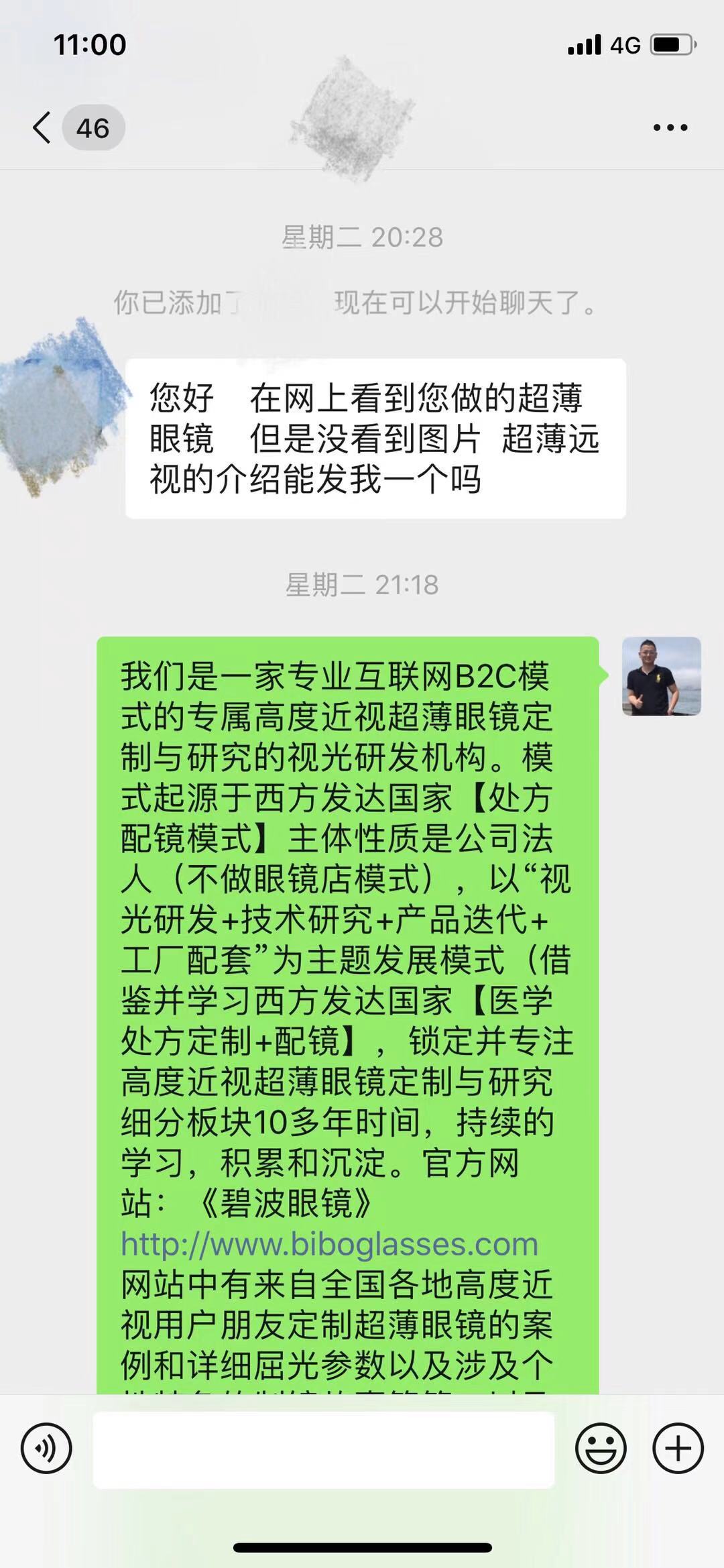Image resolution: width=724 pixels, height=1568 pixels.
Task: Open the emoji sticker panel
Action: tap(601, 1449)
